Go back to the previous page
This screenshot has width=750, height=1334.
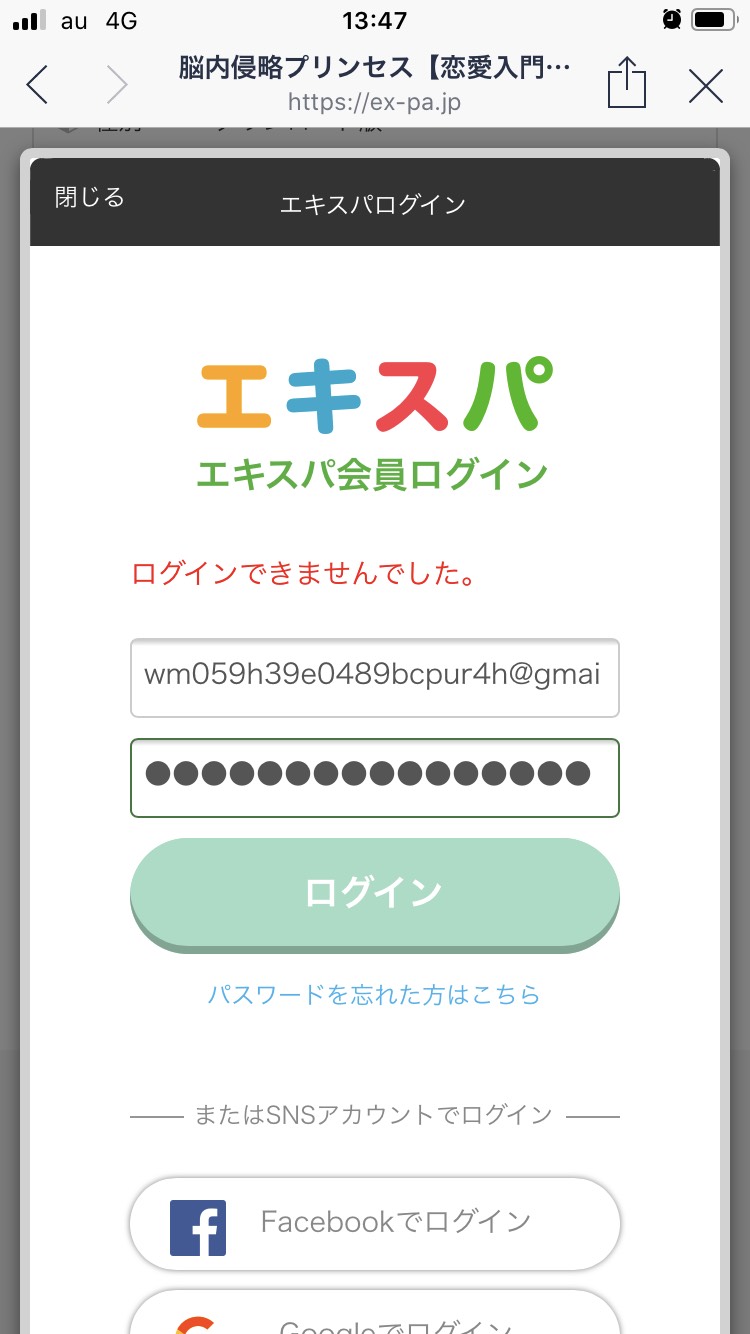point(37,86)
